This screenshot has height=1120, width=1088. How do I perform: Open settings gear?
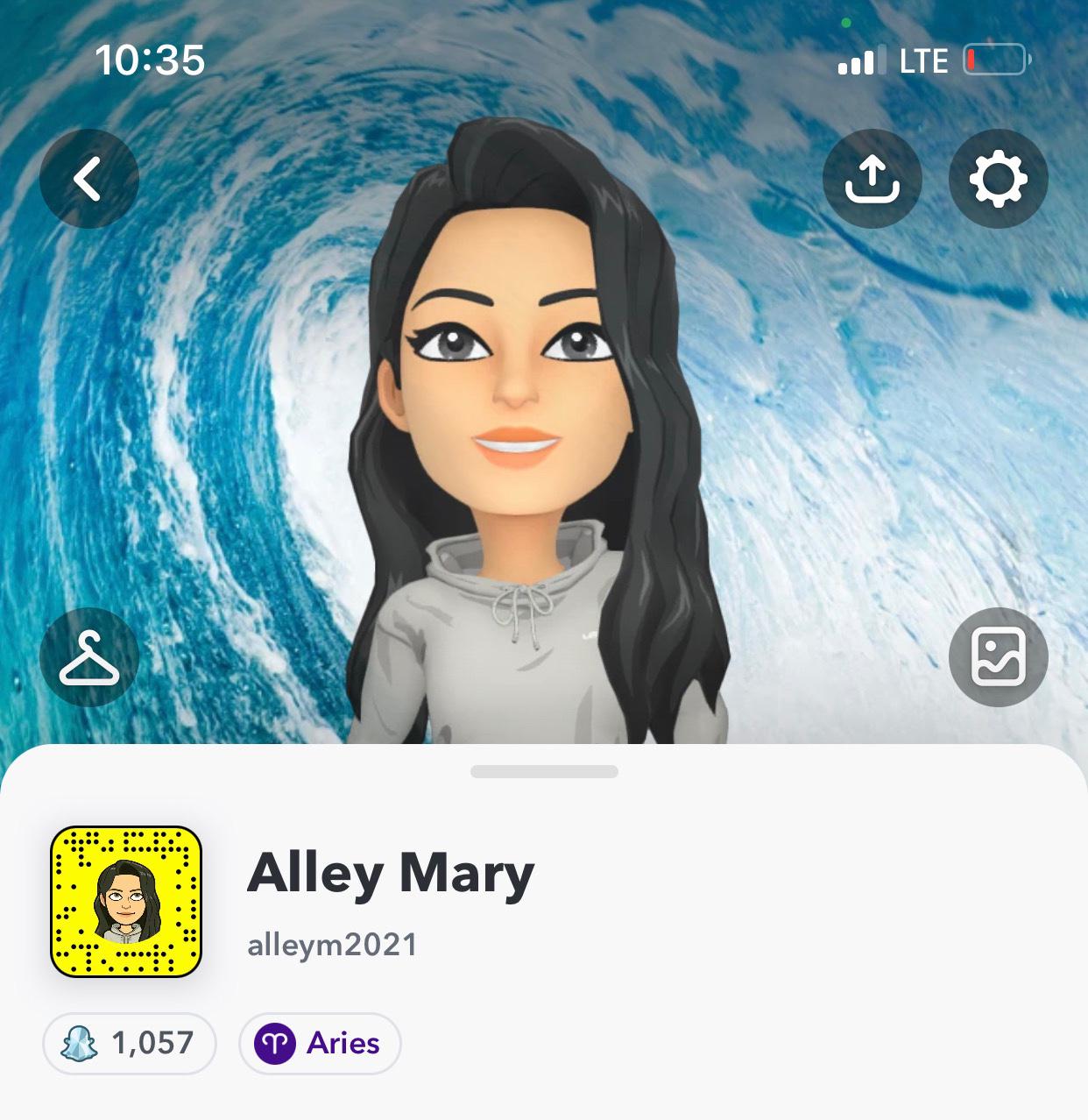tap(998, 179)
